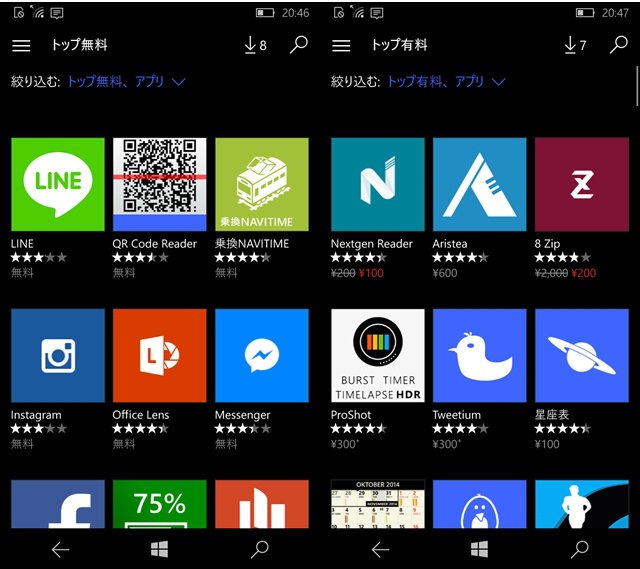Open the Messenger app tile
Screen dimensions: 640x569
pyautogui.click(x=261, y=355)
